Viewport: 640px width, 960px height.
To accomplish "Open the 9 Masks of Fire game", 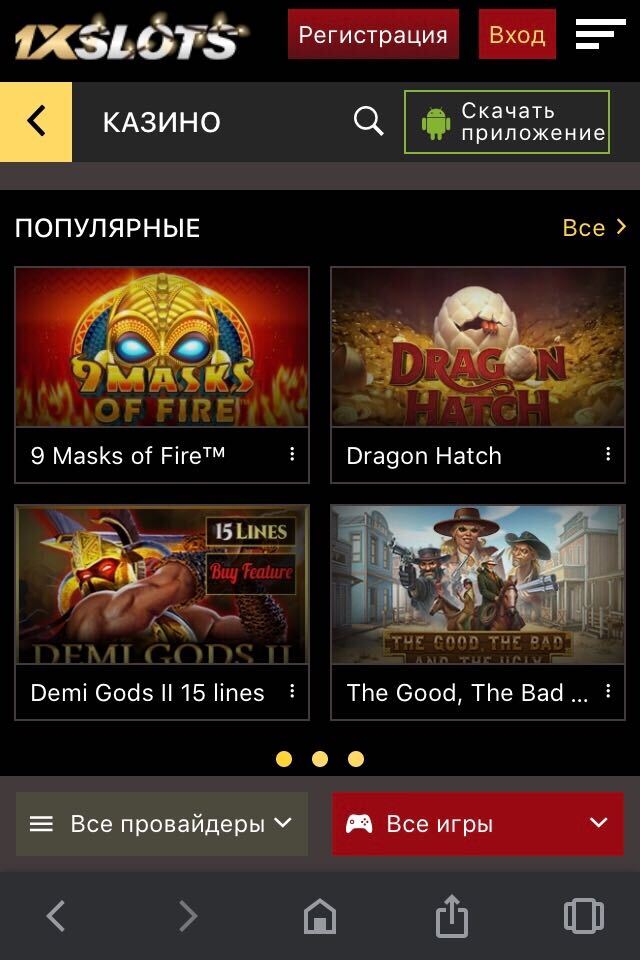I will pos(162,348).
